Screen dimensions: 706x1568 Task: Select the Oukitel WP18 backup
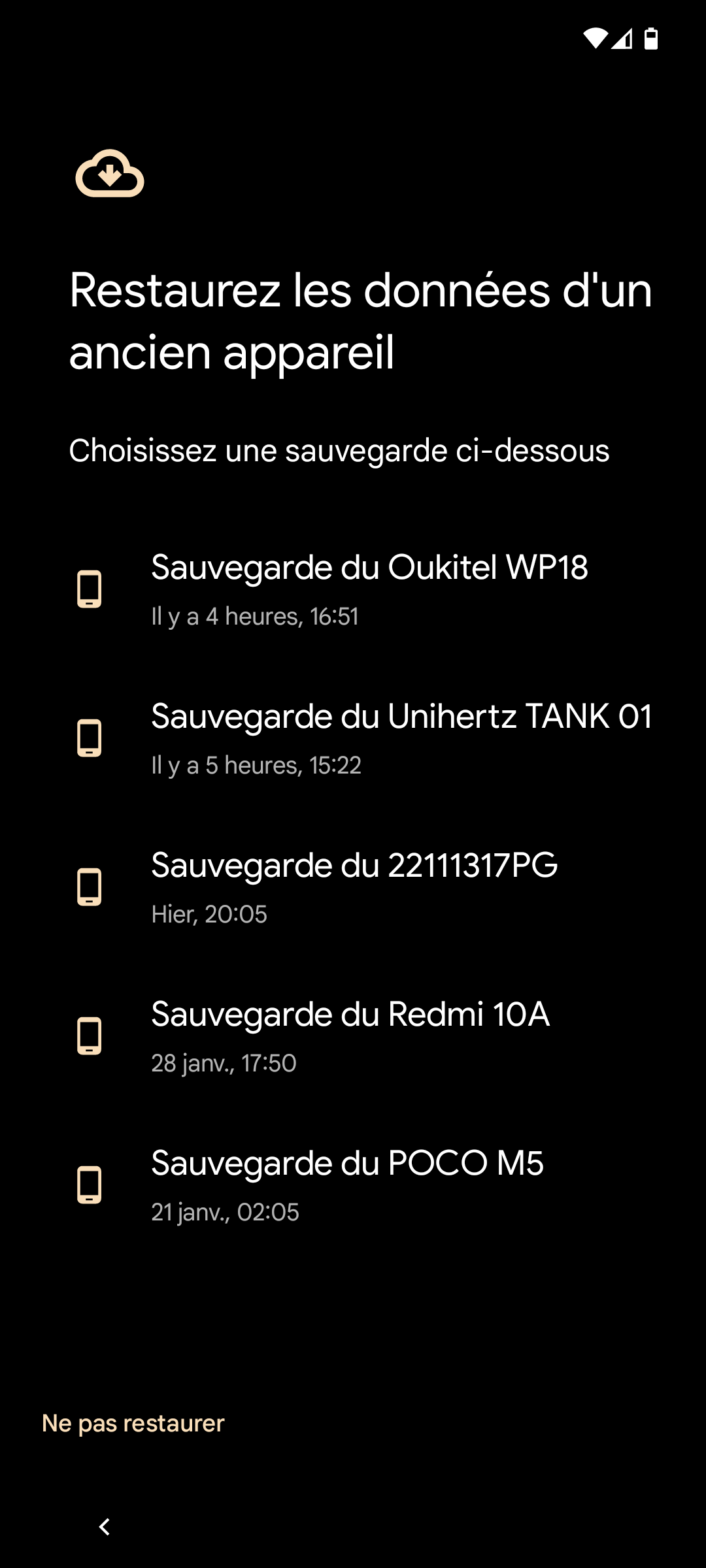point(369,588)
